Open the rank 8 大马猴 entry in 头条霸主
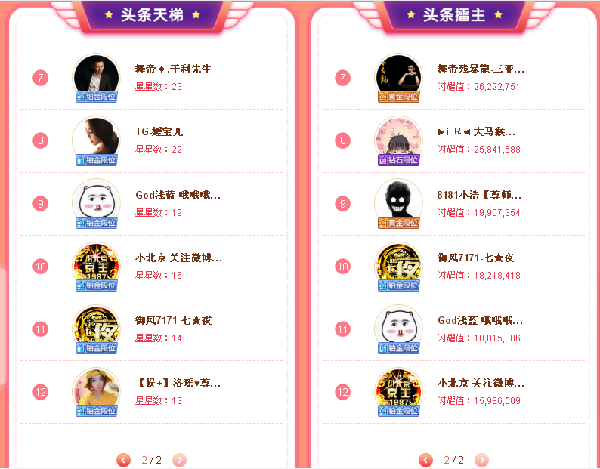Viewport: 600px width, 469px height. click(478, 131)
